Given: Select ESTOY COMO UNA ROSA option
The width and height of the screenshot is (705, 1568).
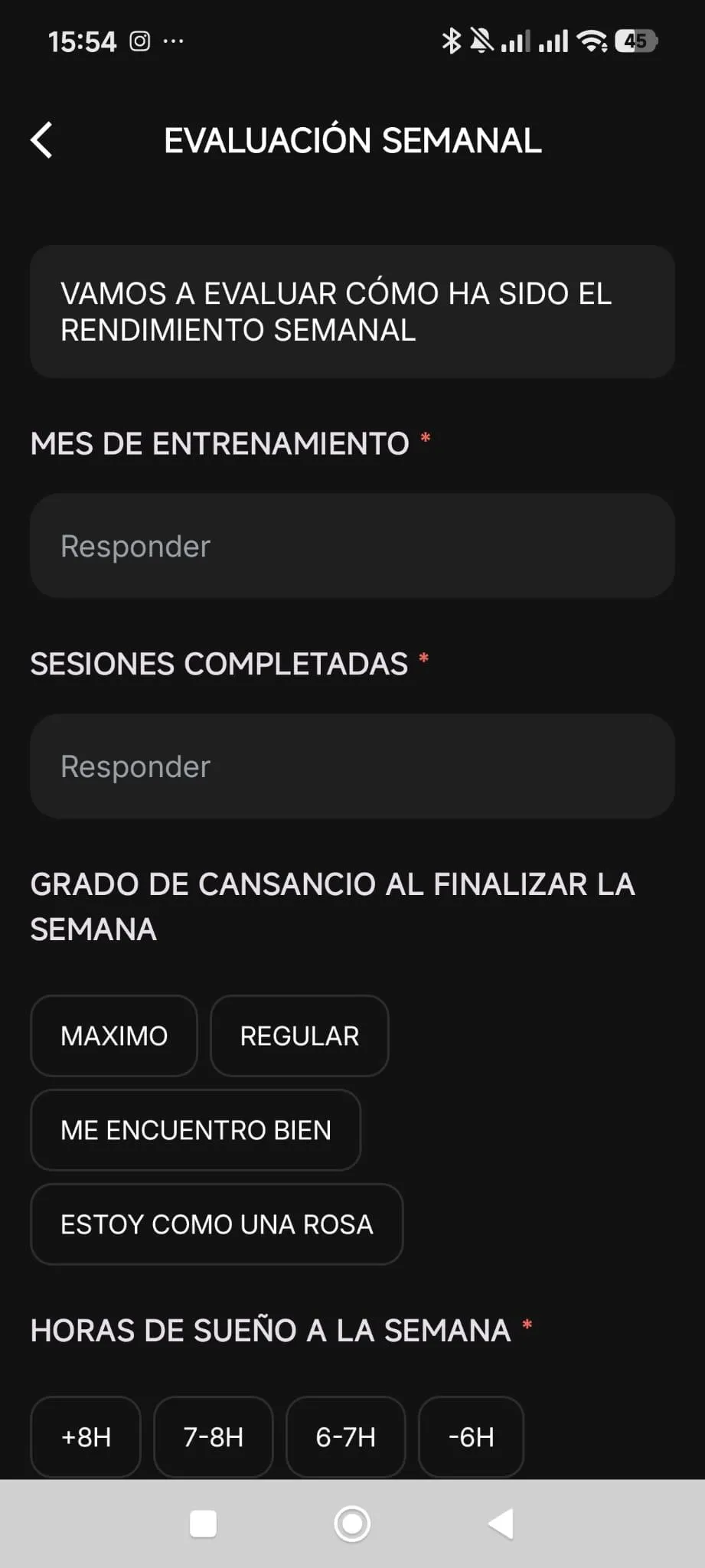Looking at the screenshot, I should 217,1224.
